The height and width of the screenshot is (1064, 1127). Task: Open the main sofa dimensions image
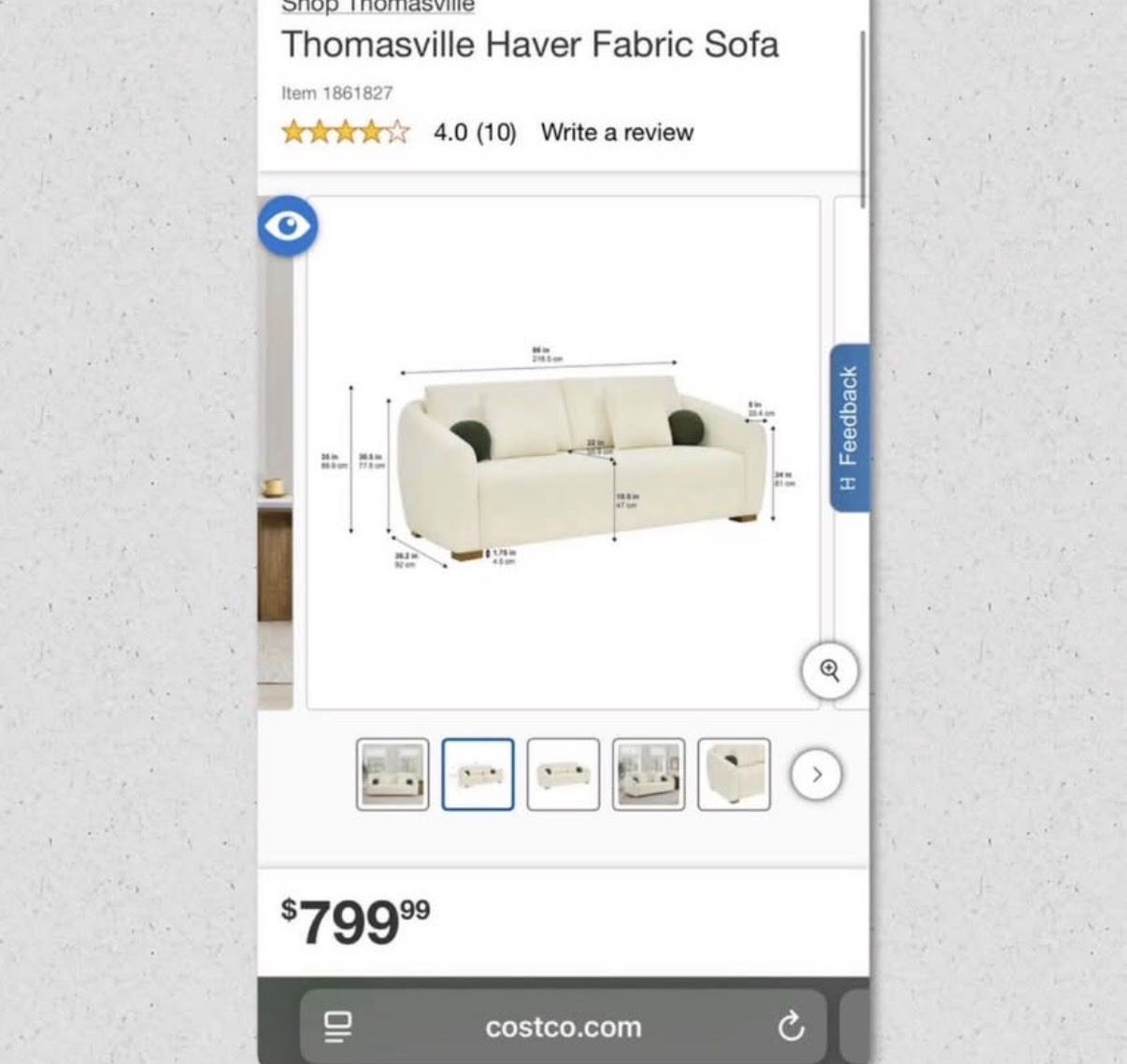click(x=563, y=453)
